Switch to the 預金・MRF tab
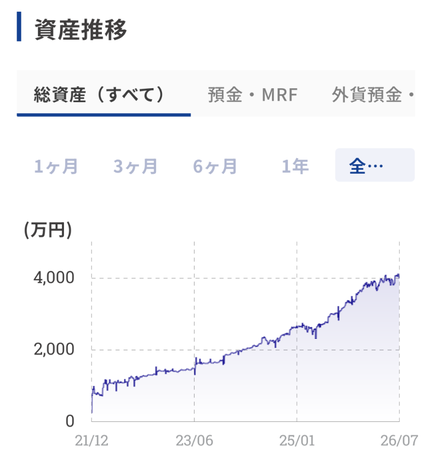The height and width of the screenshot is (457, 432). [253, 94]
